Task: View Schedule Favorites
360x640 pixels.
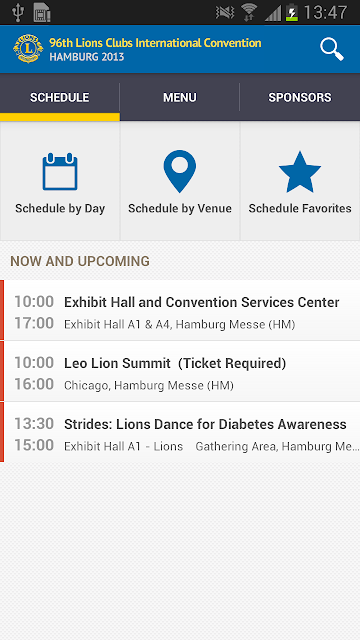Action: pyautogui.click(x=300, y=181)
